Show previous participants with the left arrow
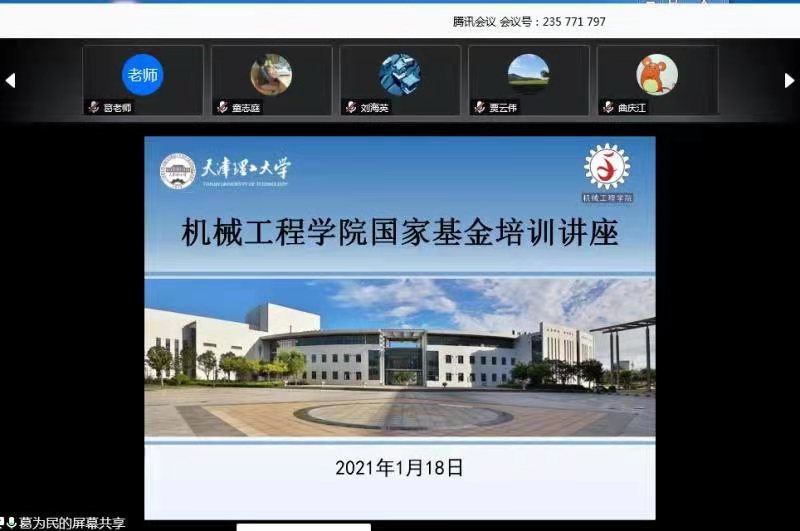Viewport: 800px width, 531px height. (x=10, y=81)
